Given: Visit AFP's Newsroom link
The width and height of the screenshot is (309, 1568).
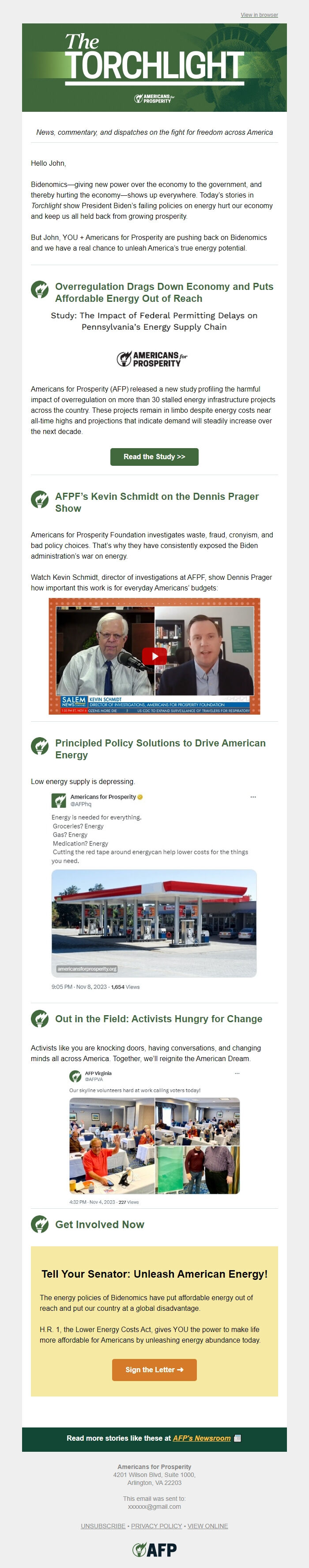Looking at the screenshot, I should [x=201, y=1439].
